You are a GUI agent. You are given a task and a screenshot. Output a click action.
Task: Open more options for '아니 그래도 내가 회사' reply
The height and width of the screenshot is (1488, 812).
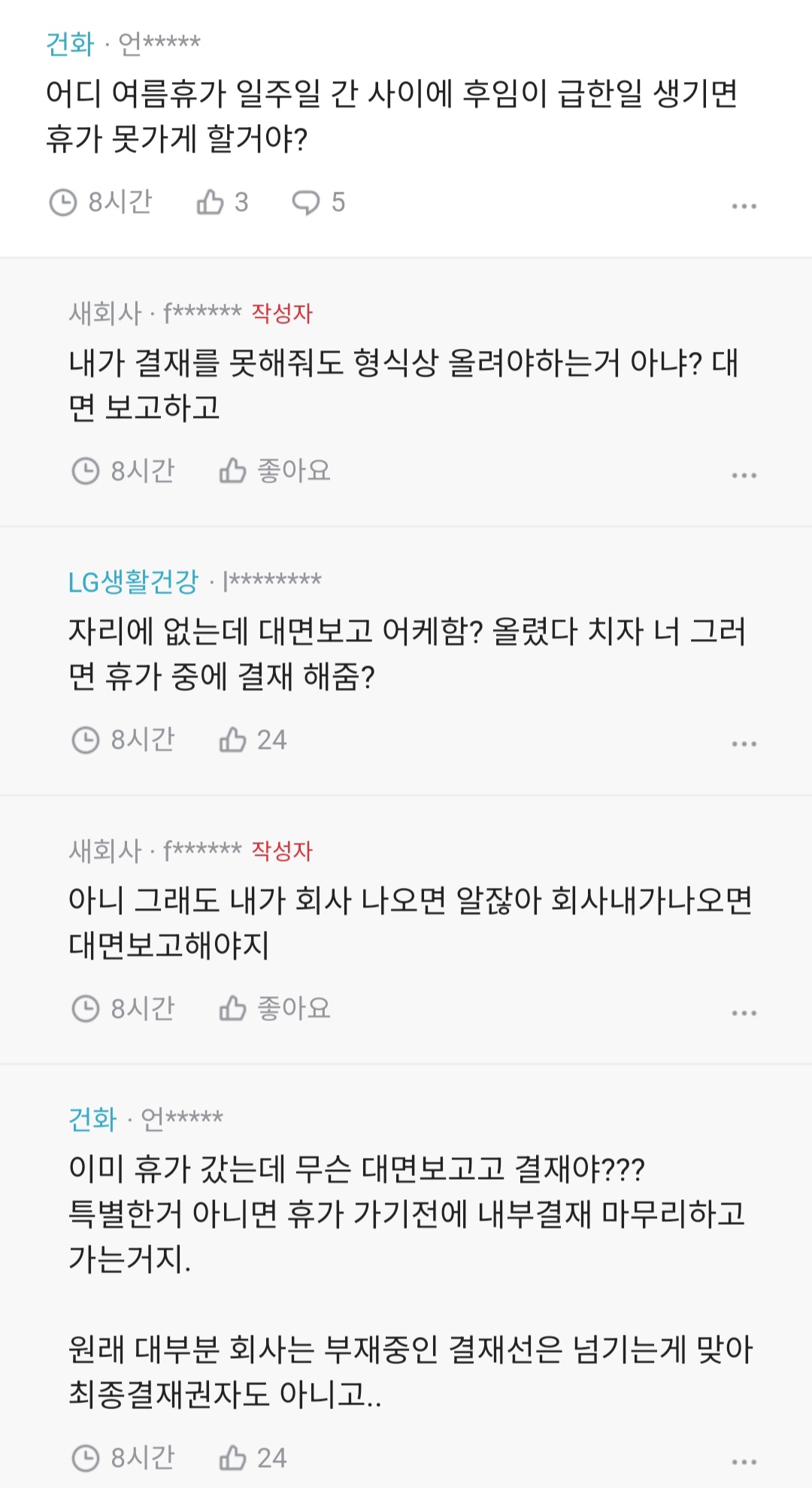(x=744, y=1012)
